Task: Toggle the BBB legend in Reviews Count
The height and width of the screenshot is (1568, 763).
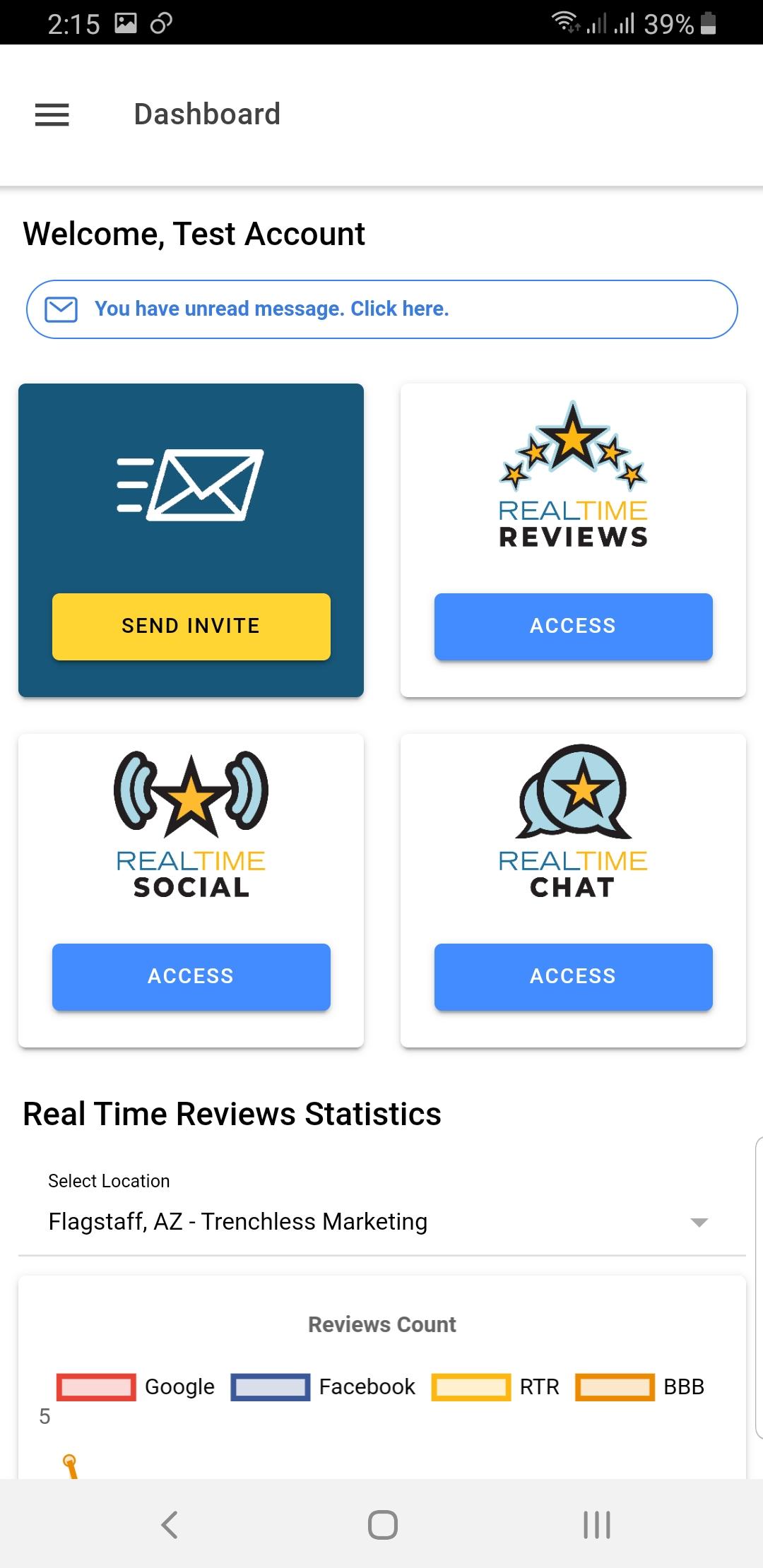Action: click(x=639, y=1387)
